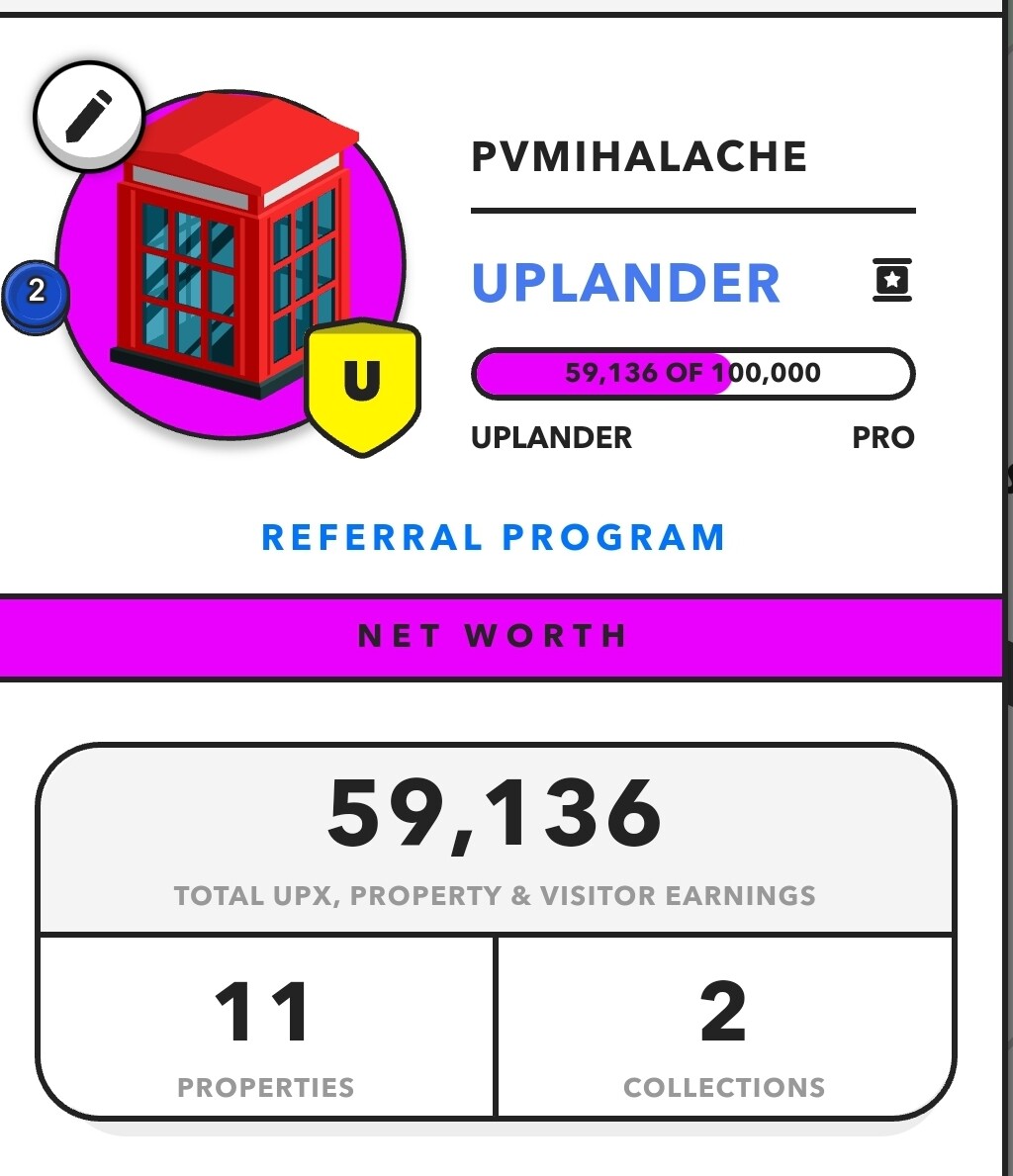
Task: Open the Uplander status levels icon
Action: click(x=891, y=280)
